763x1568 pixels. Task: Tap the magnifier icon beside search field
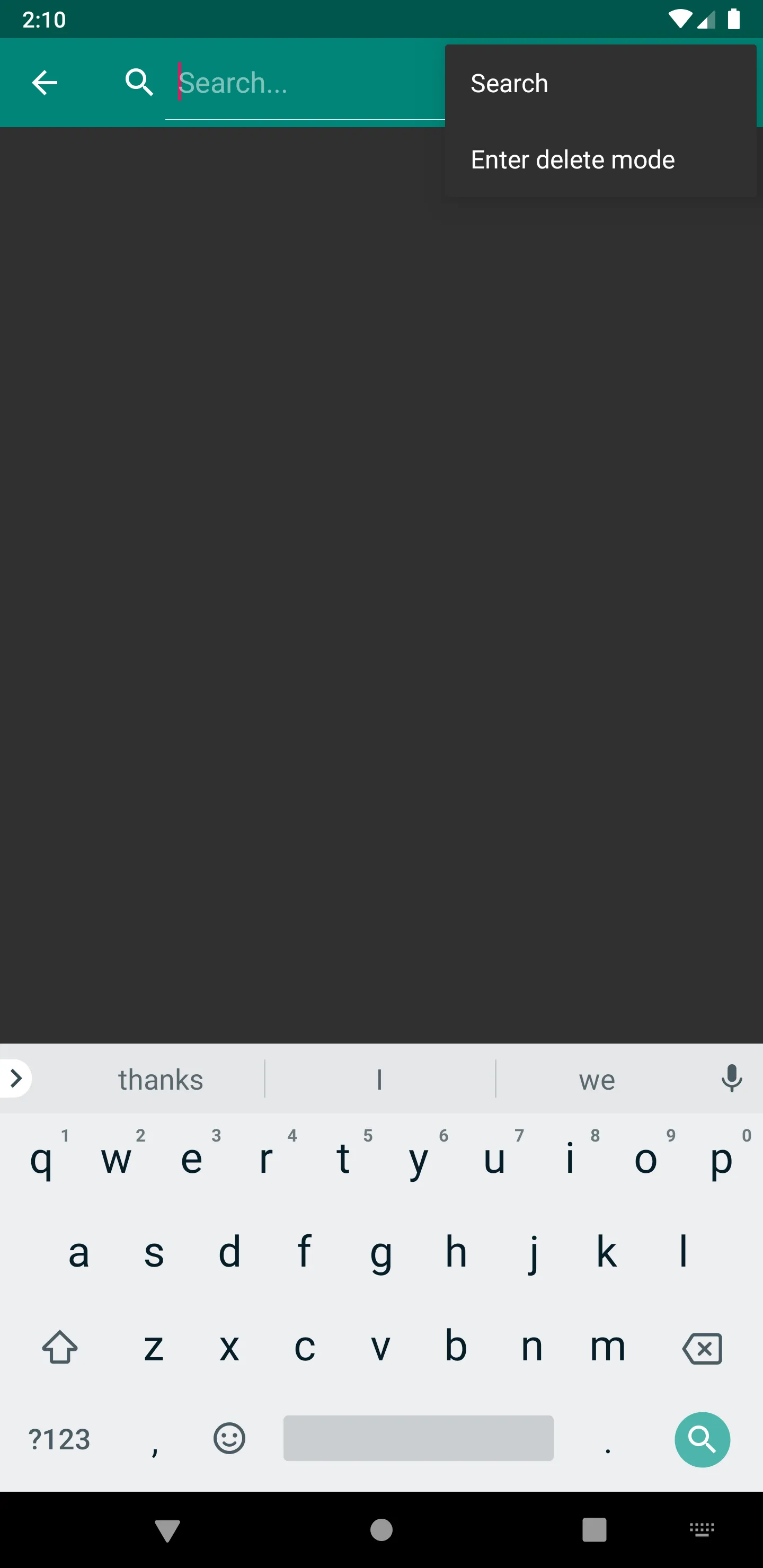point(139,83)
